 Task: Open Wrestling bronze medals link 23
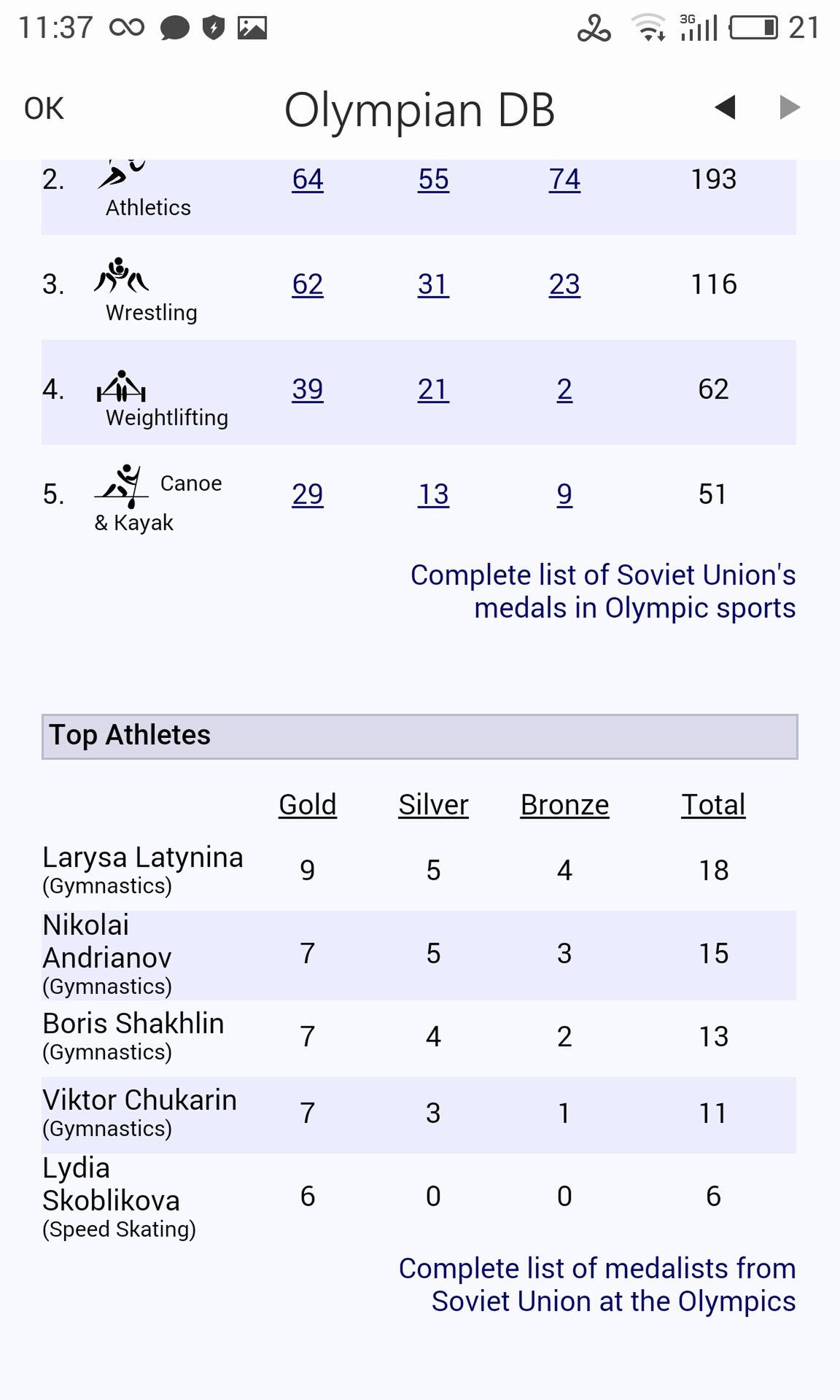564,284
